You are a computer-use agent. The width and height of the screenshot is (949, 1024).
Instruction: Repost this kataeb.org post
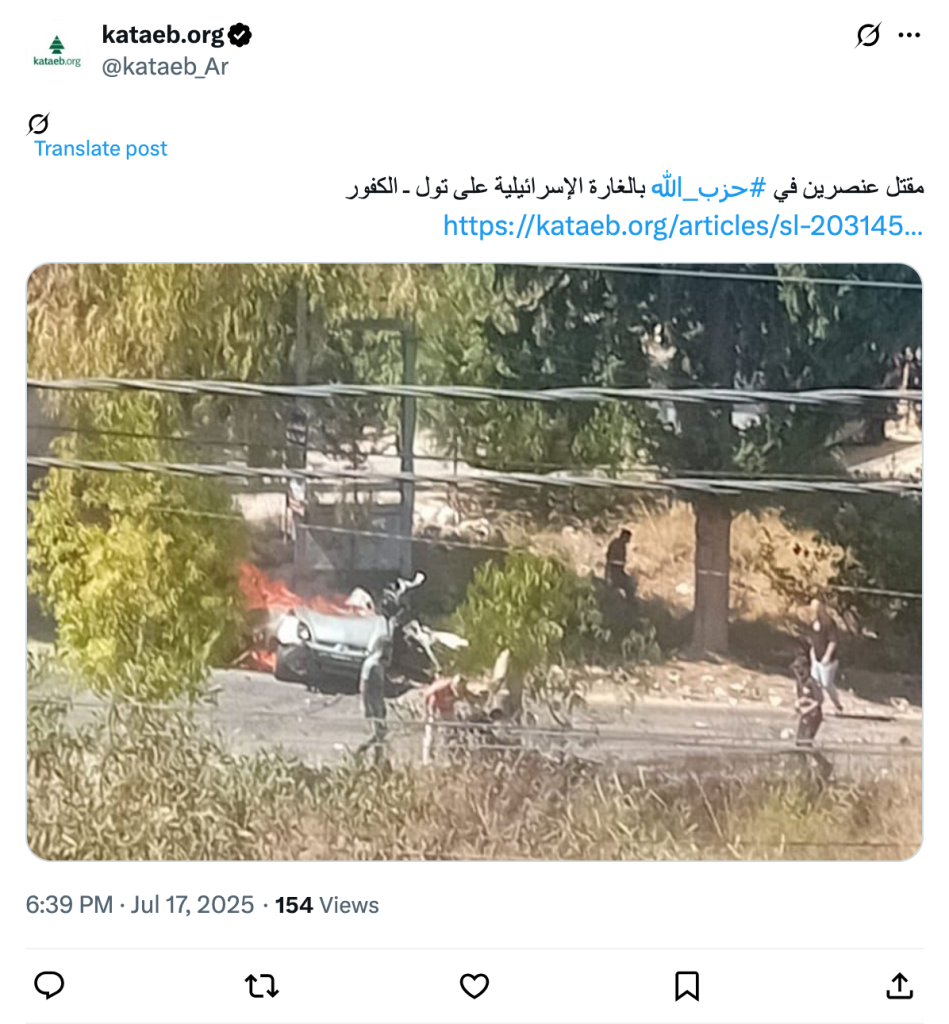(262, 986)
